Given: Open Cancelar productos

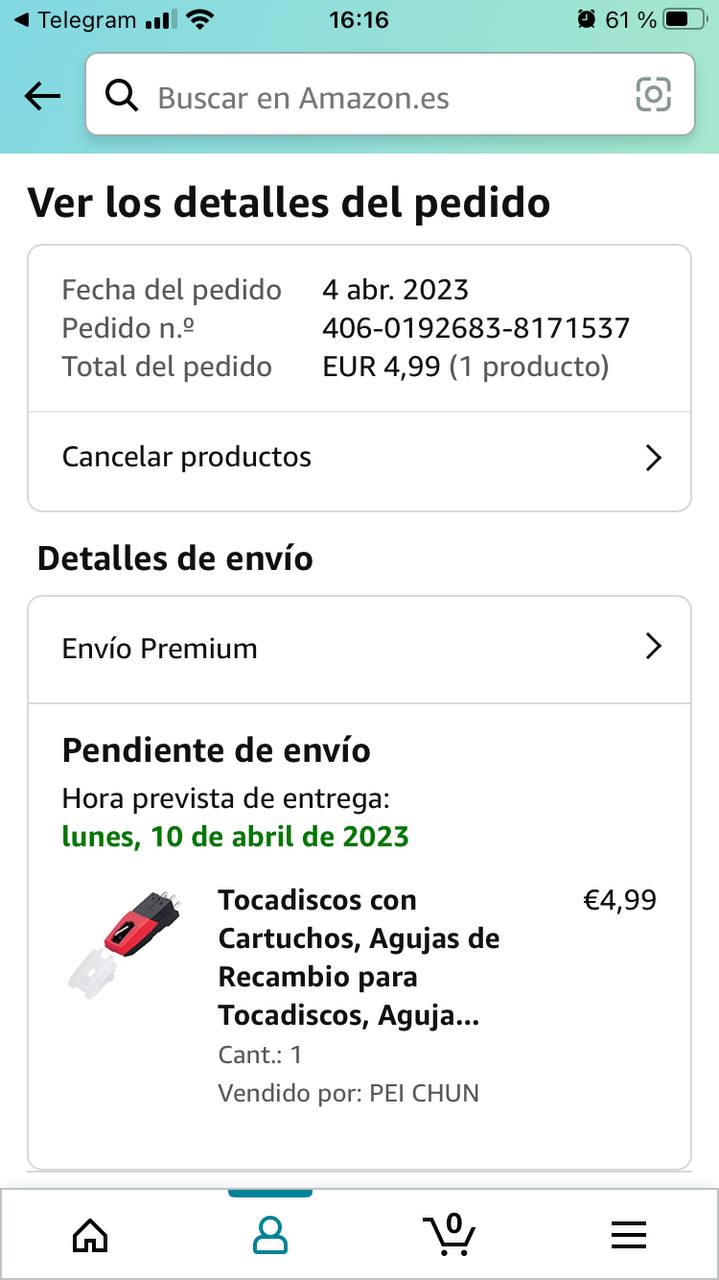Looking at the screenshot, I should pos(358,458).
